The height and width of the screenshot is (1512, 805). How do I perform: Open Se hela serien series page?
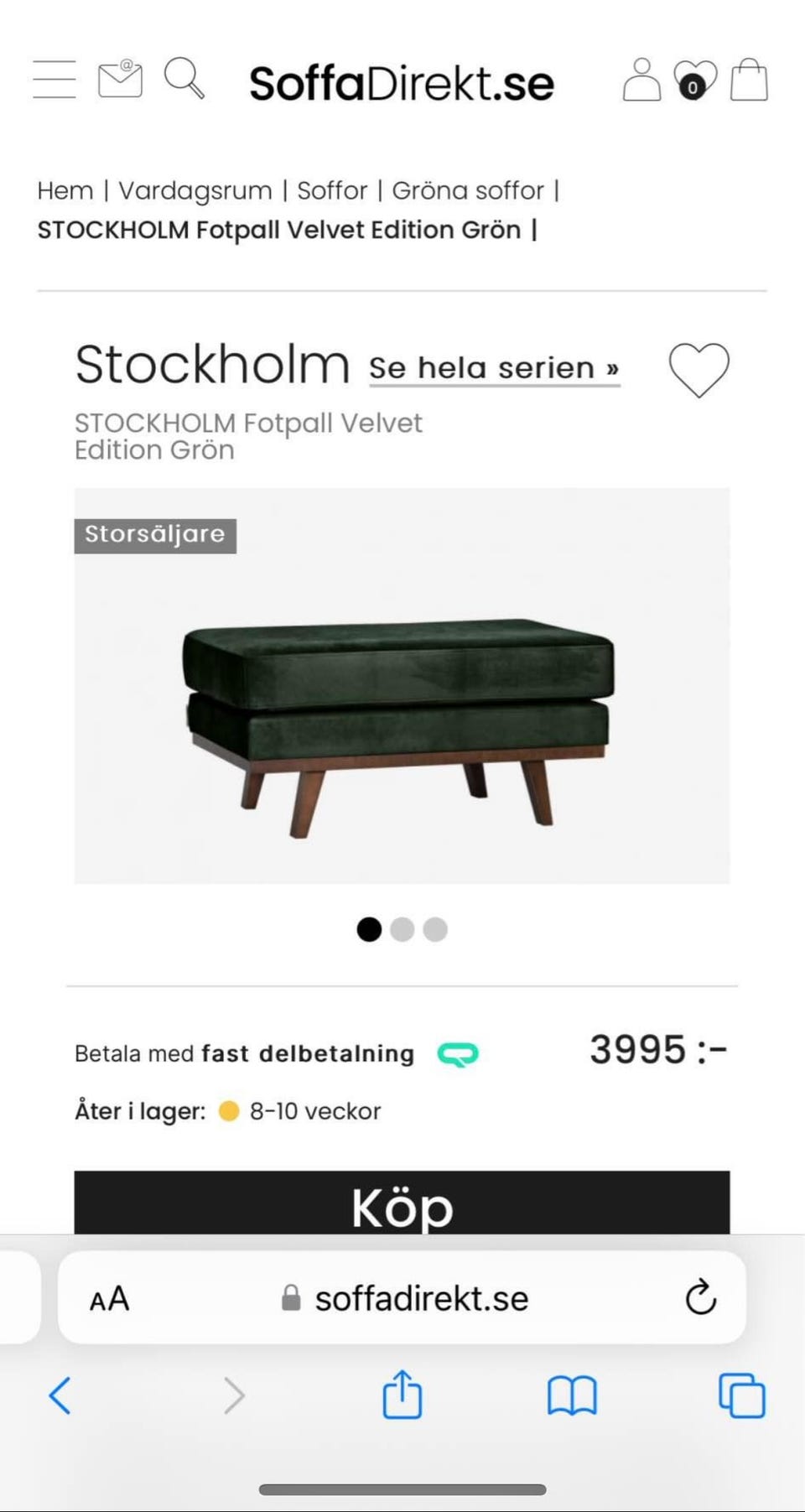tap(493, 366)
